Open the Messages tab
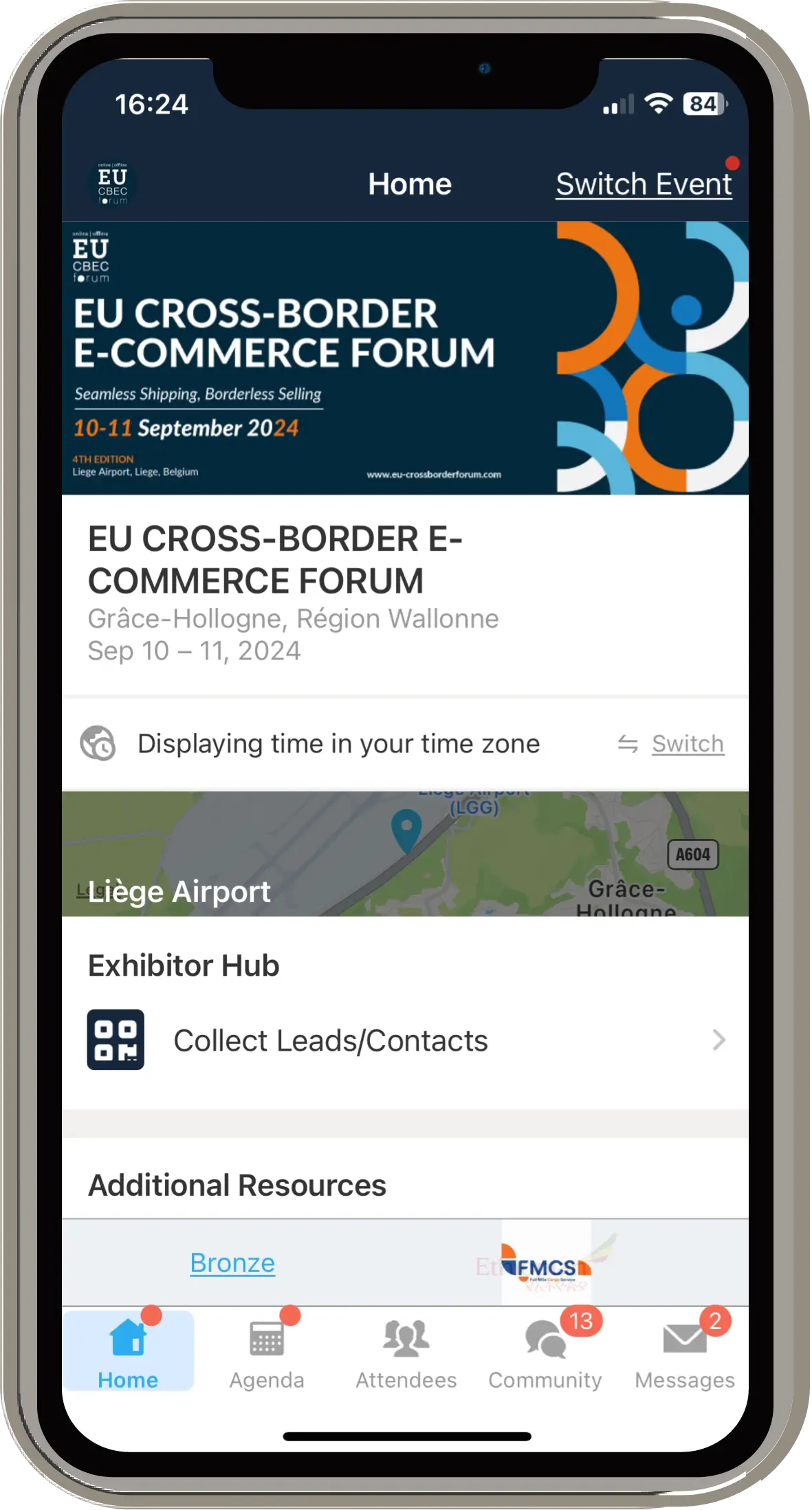812x1510 pixels. (684, 1352)
